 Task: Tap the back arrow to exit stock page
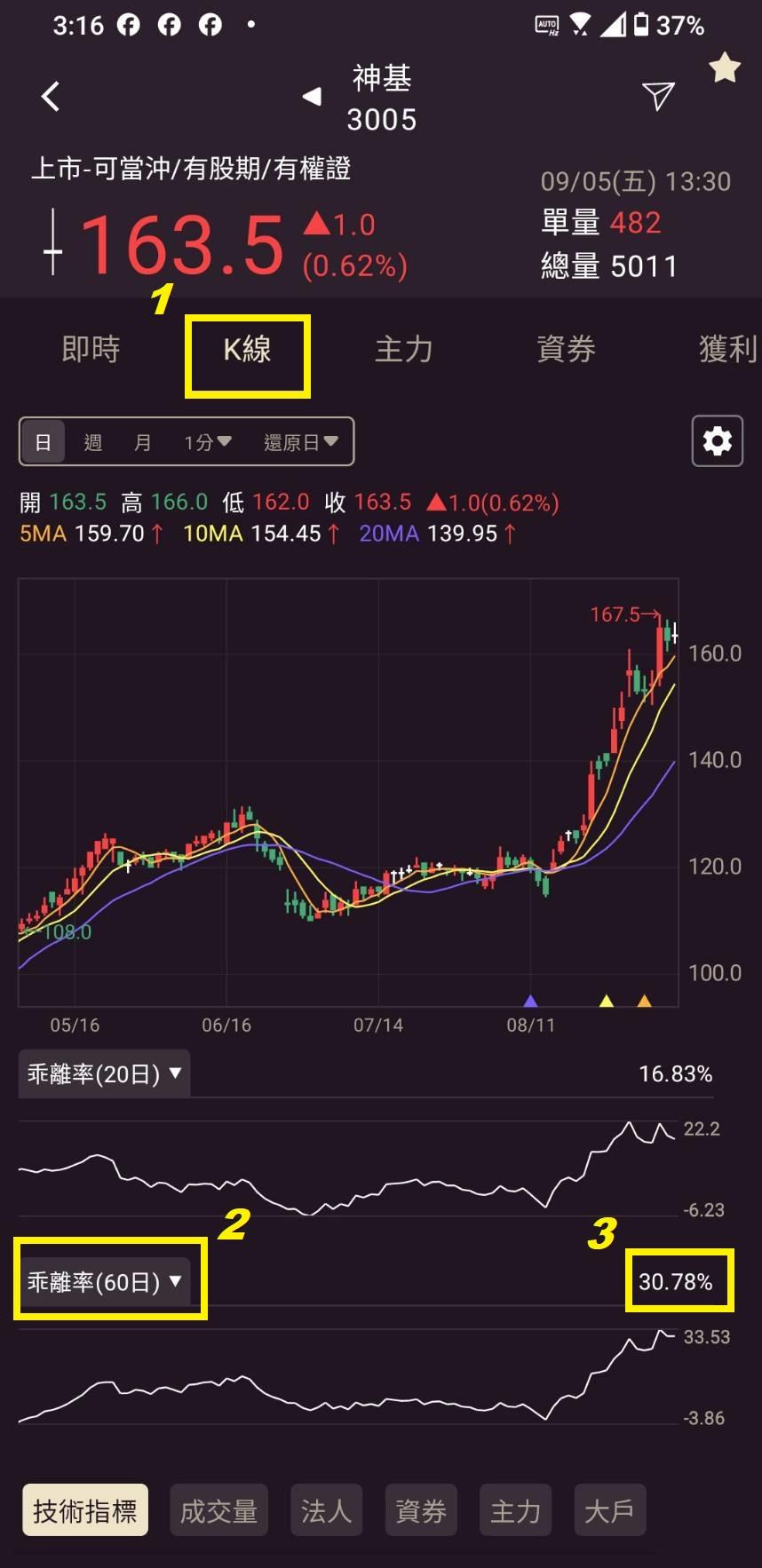(51, 96)
